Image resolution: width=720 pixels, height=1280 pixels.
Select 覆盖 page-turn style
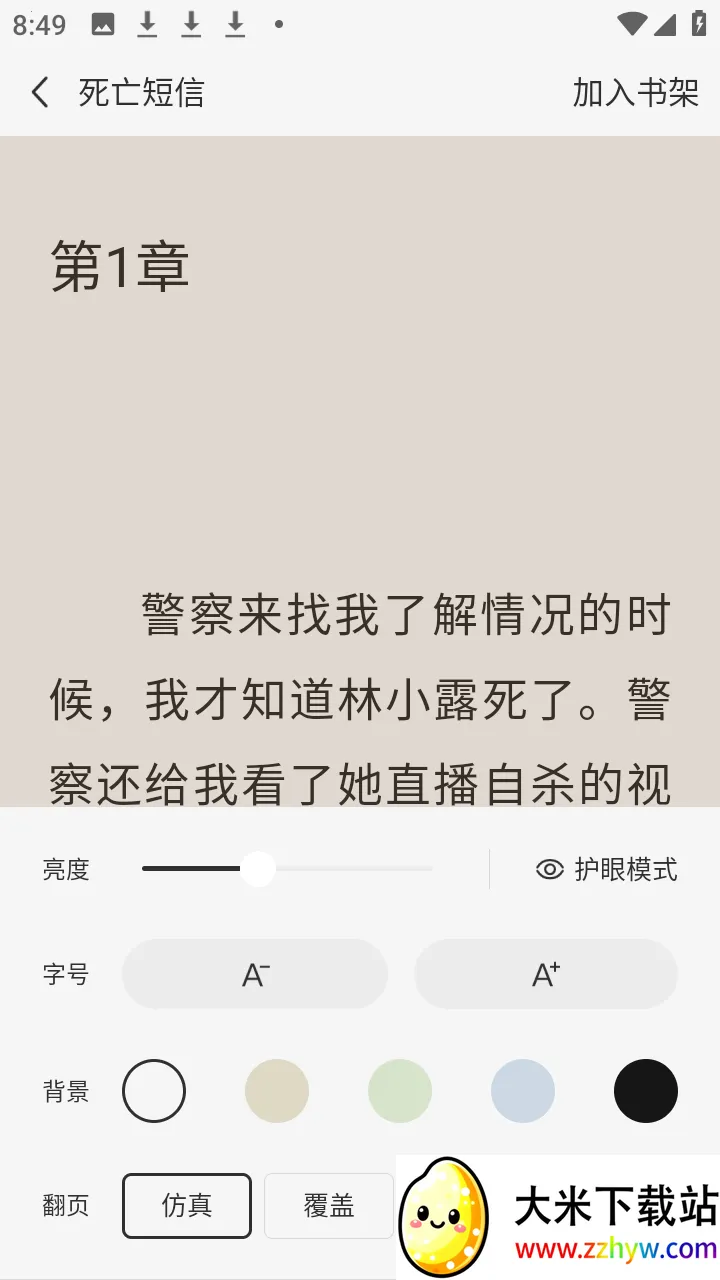pyautogui.click(x=329, y=1206)
